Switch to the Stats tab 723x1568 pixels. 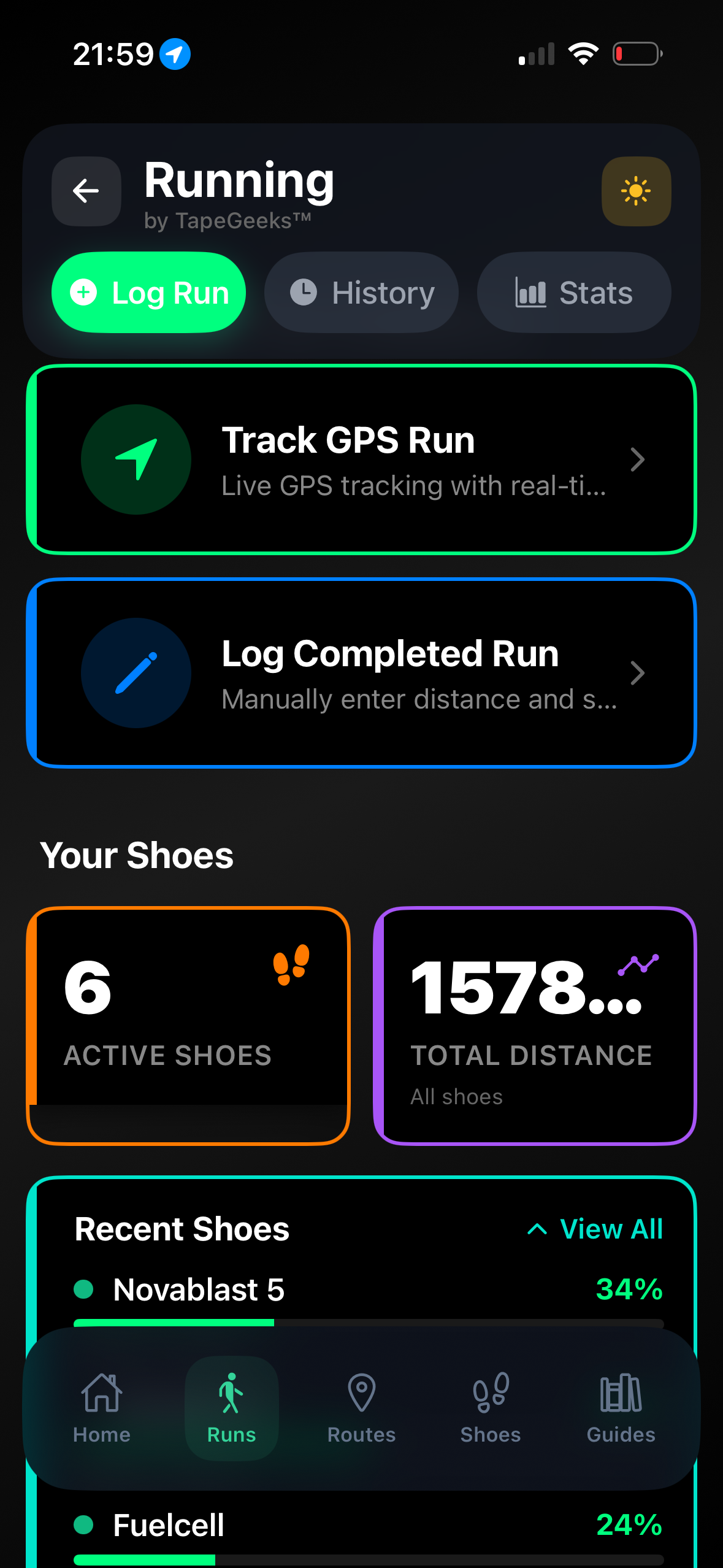pyautogui.click(x=573, y=292)
